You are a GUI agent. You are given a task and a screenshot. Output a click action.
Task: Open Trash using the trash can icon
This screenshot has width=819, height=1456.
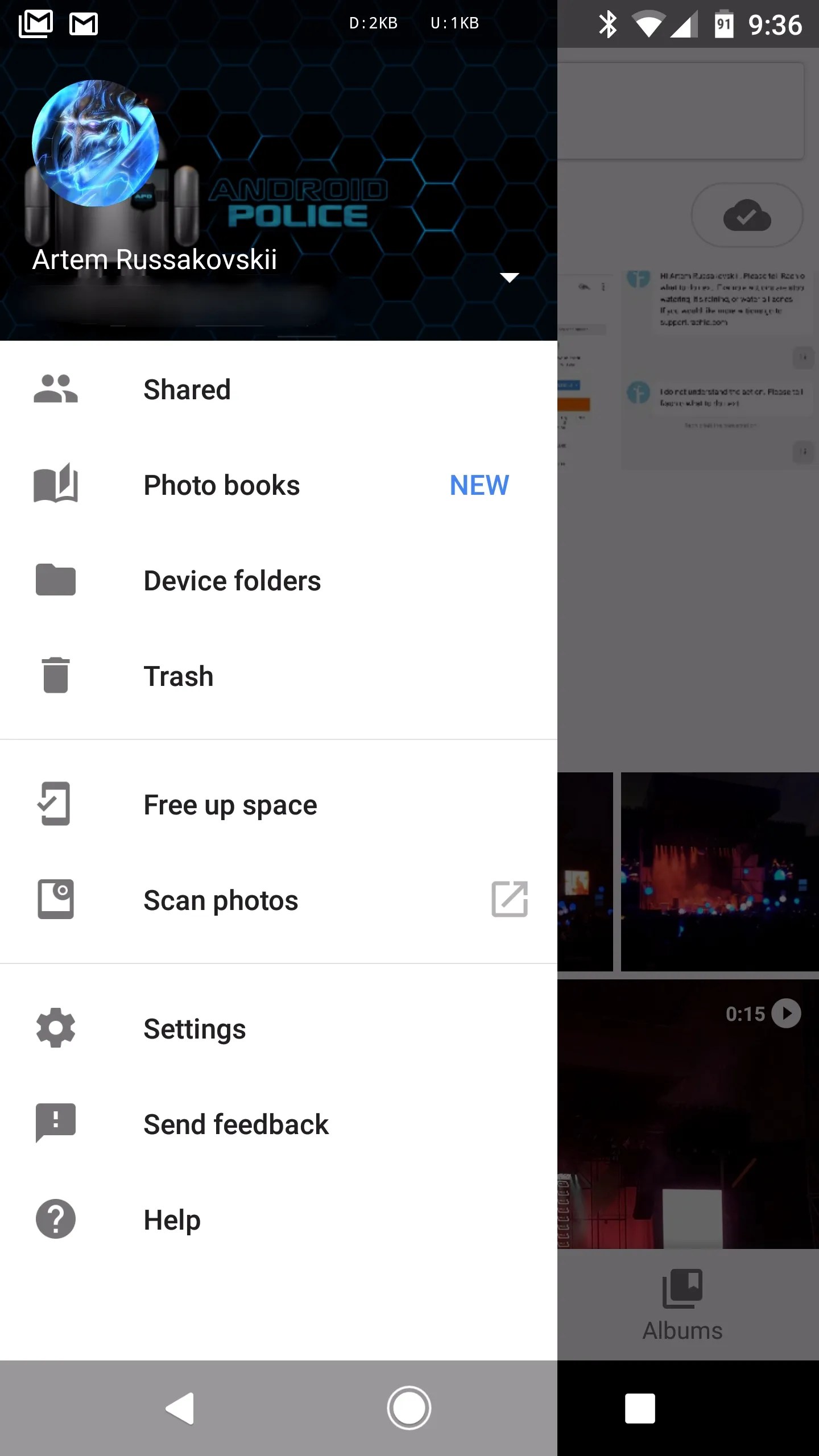[x=55, y=675]
